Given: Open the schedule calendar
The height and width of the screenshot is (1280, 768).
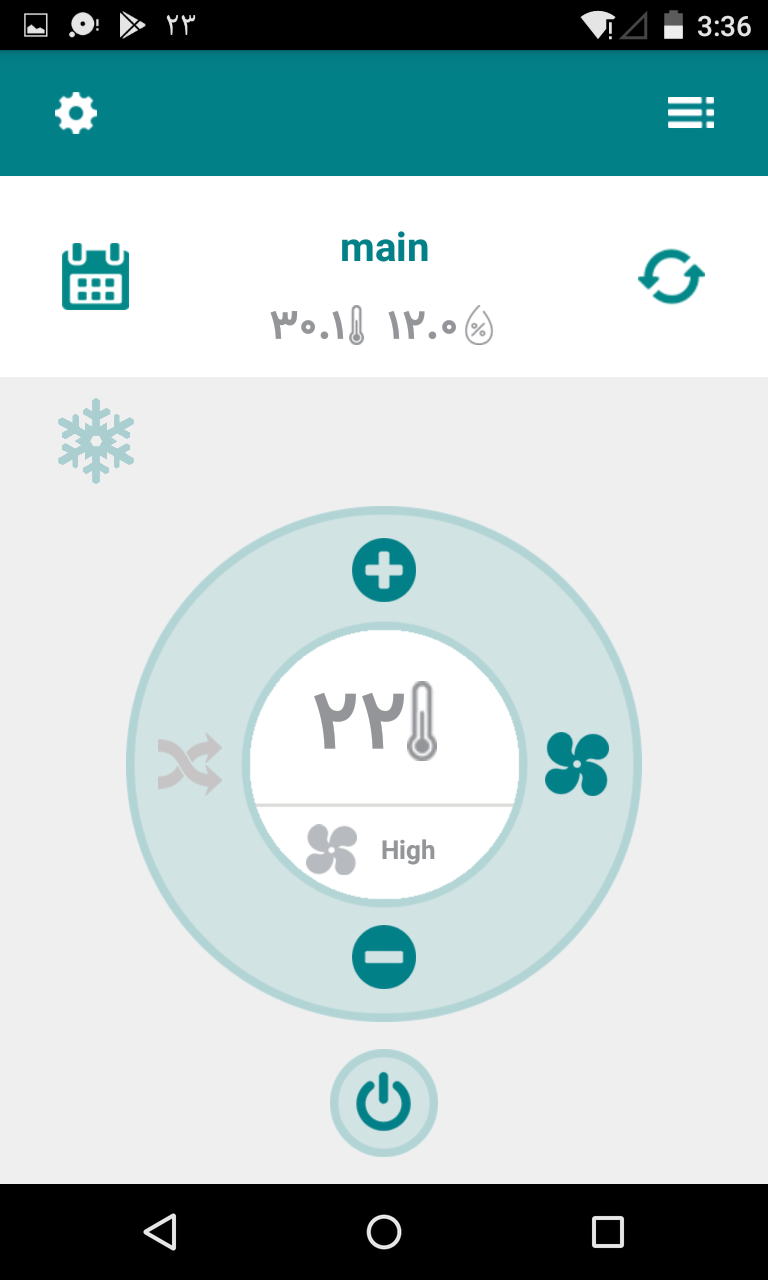Looking at the screenshot, I should [x=96, y=276].
